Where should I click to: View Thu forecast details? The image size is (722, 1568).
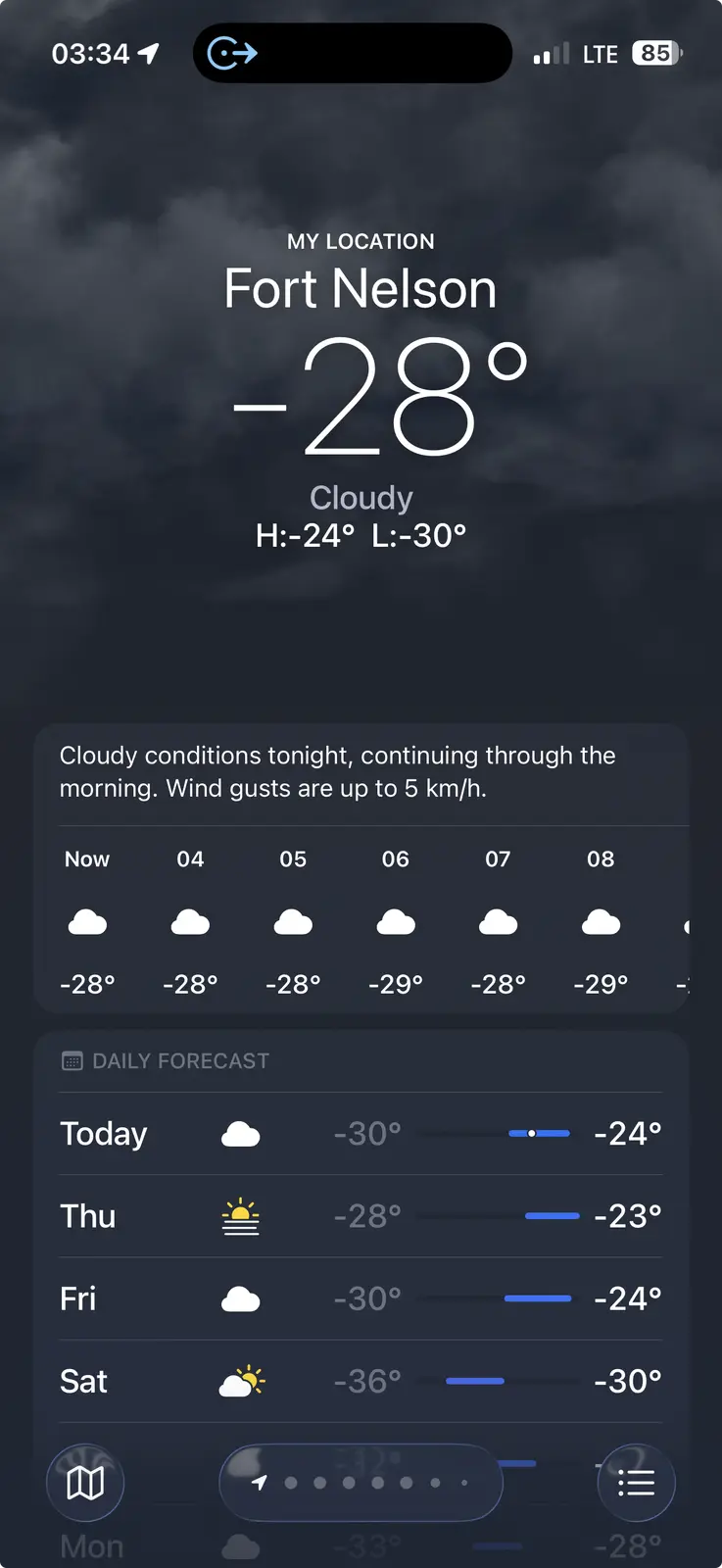coord(361,1216)
